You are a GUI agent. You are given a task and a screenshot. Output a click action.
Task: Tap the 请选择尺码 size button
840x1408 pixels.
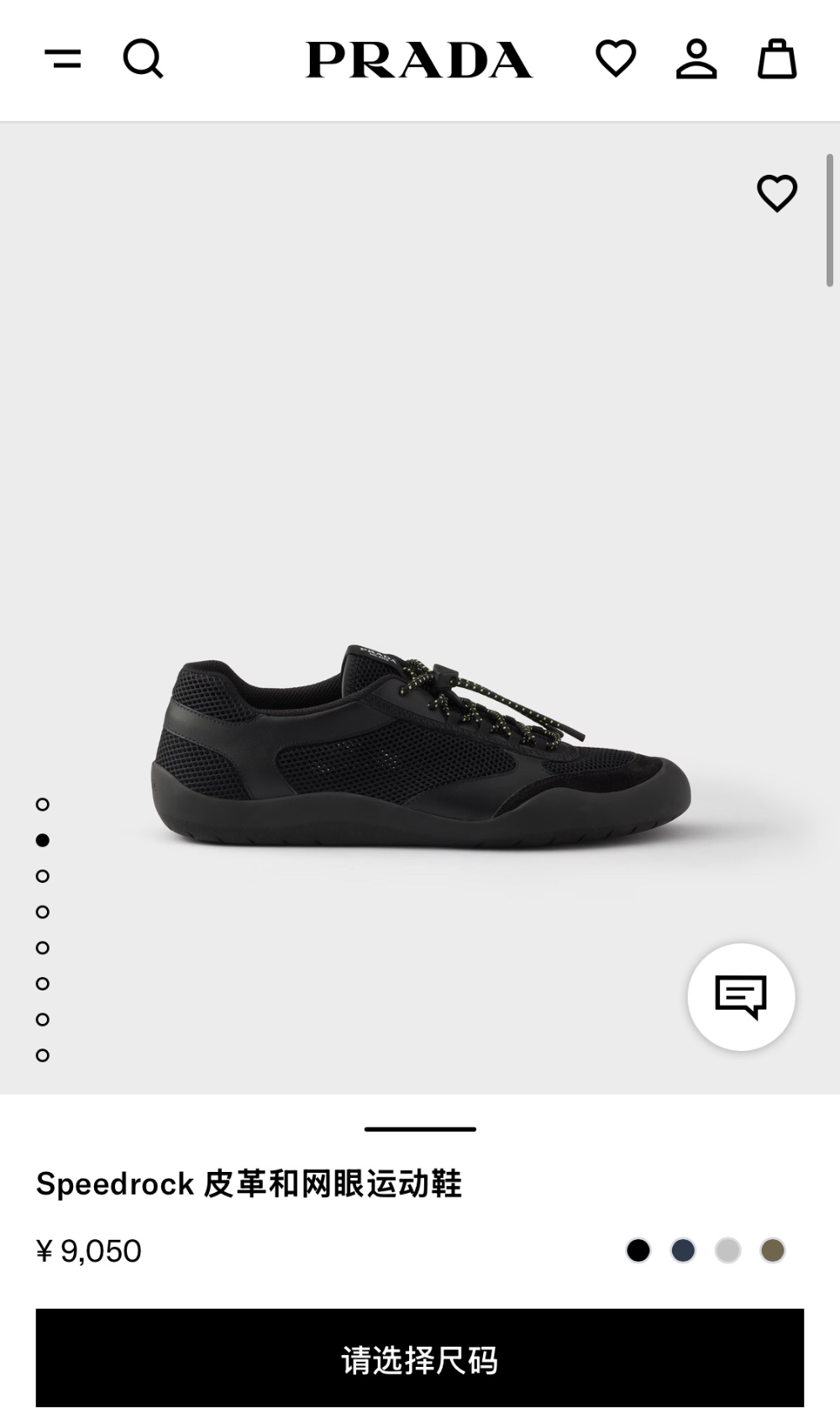pyautogui.click(x=420, y=1358)
